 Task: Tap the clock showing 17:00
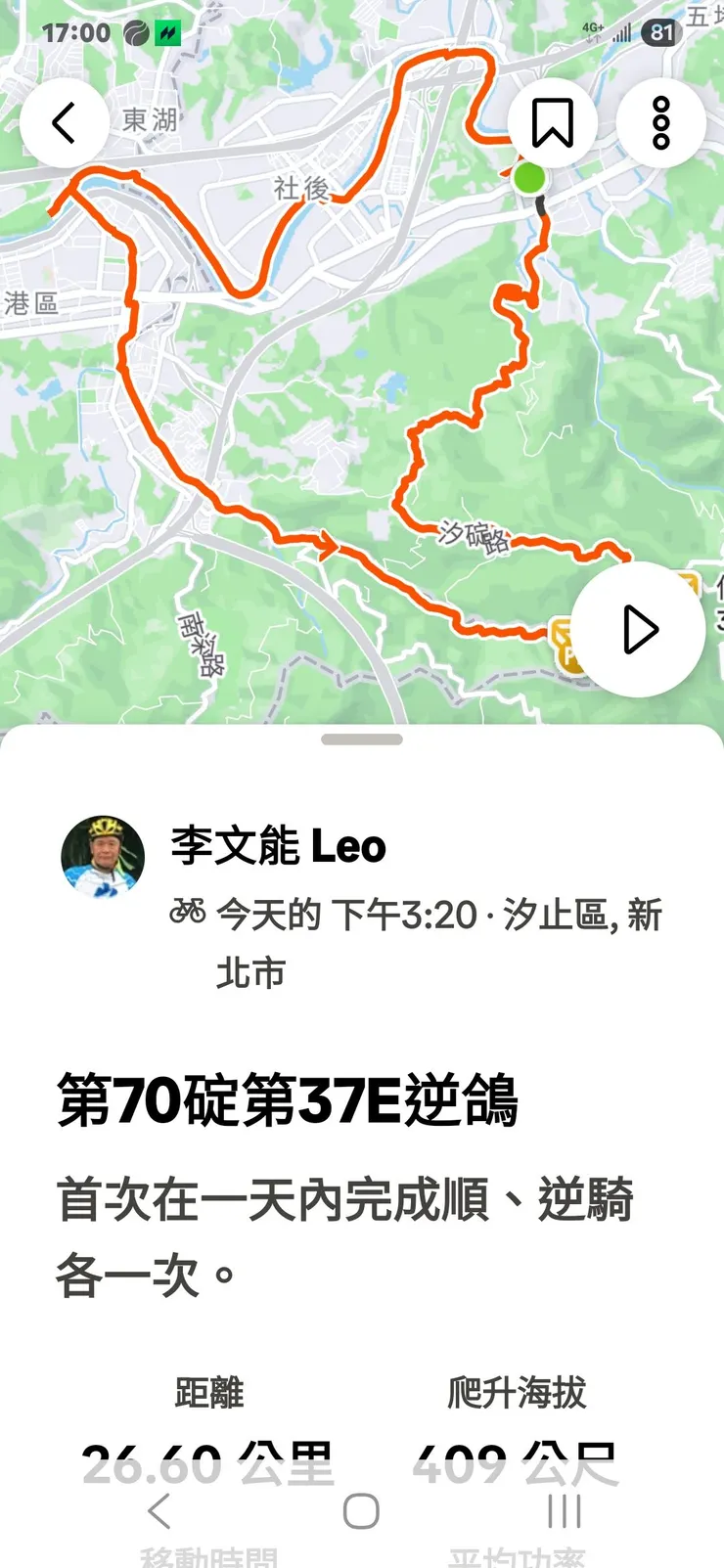coord(73,32)
